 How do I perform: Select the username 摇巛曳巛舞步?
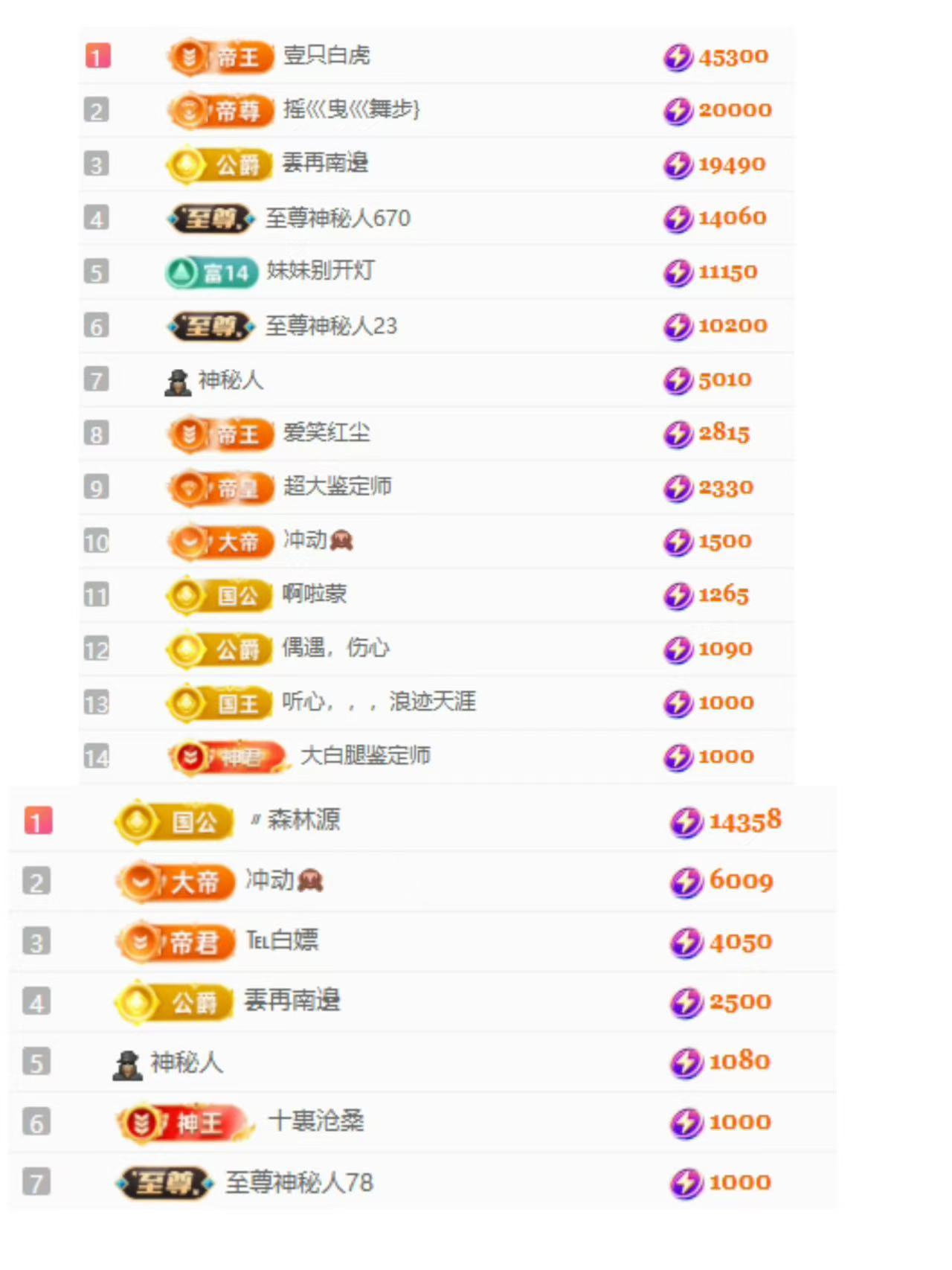[x=353, y=110]
